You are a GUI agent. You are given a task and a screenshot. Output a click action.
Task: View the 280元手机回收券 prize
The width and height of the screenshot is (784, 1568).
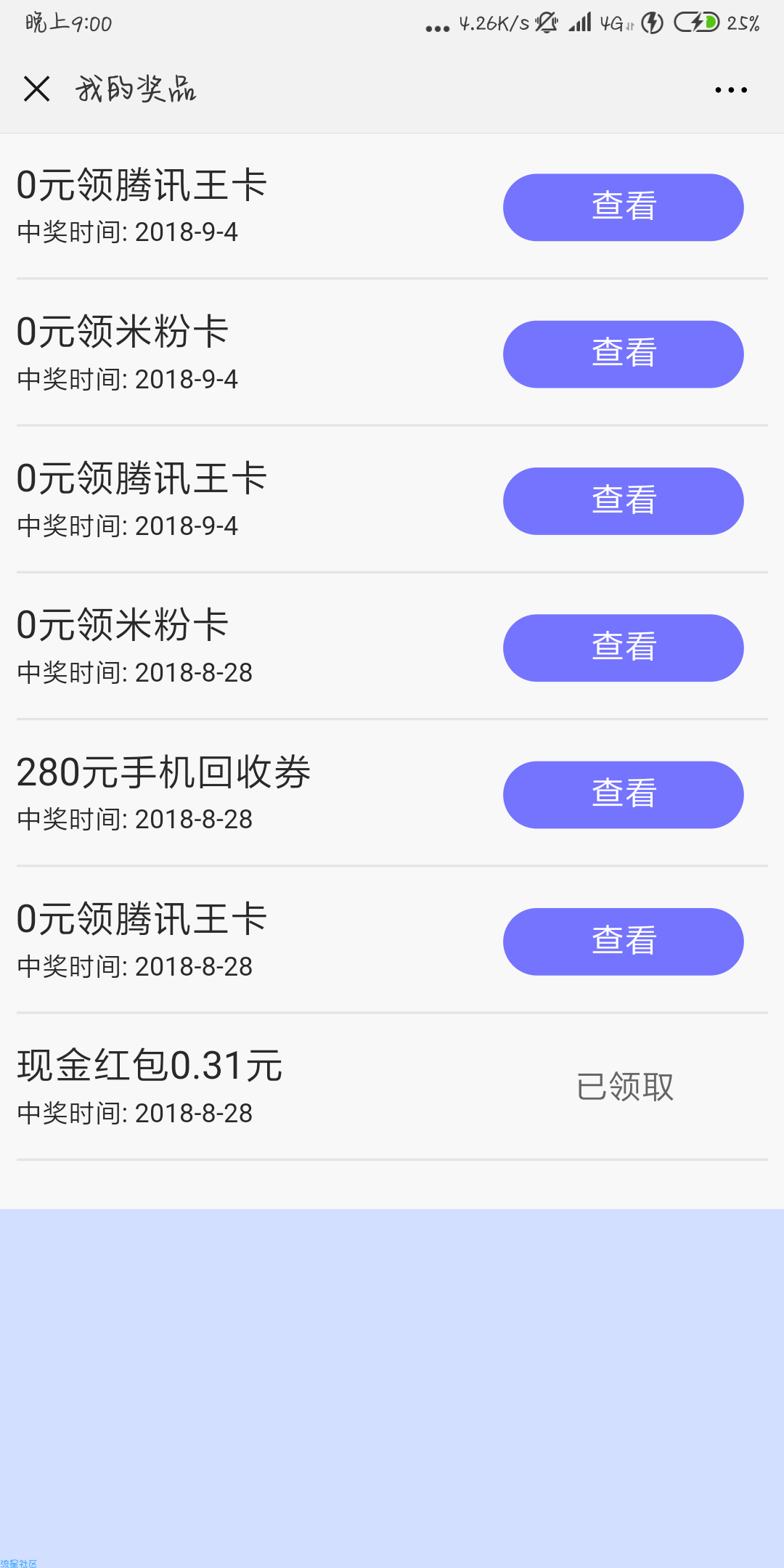click(x=623, y=795)
